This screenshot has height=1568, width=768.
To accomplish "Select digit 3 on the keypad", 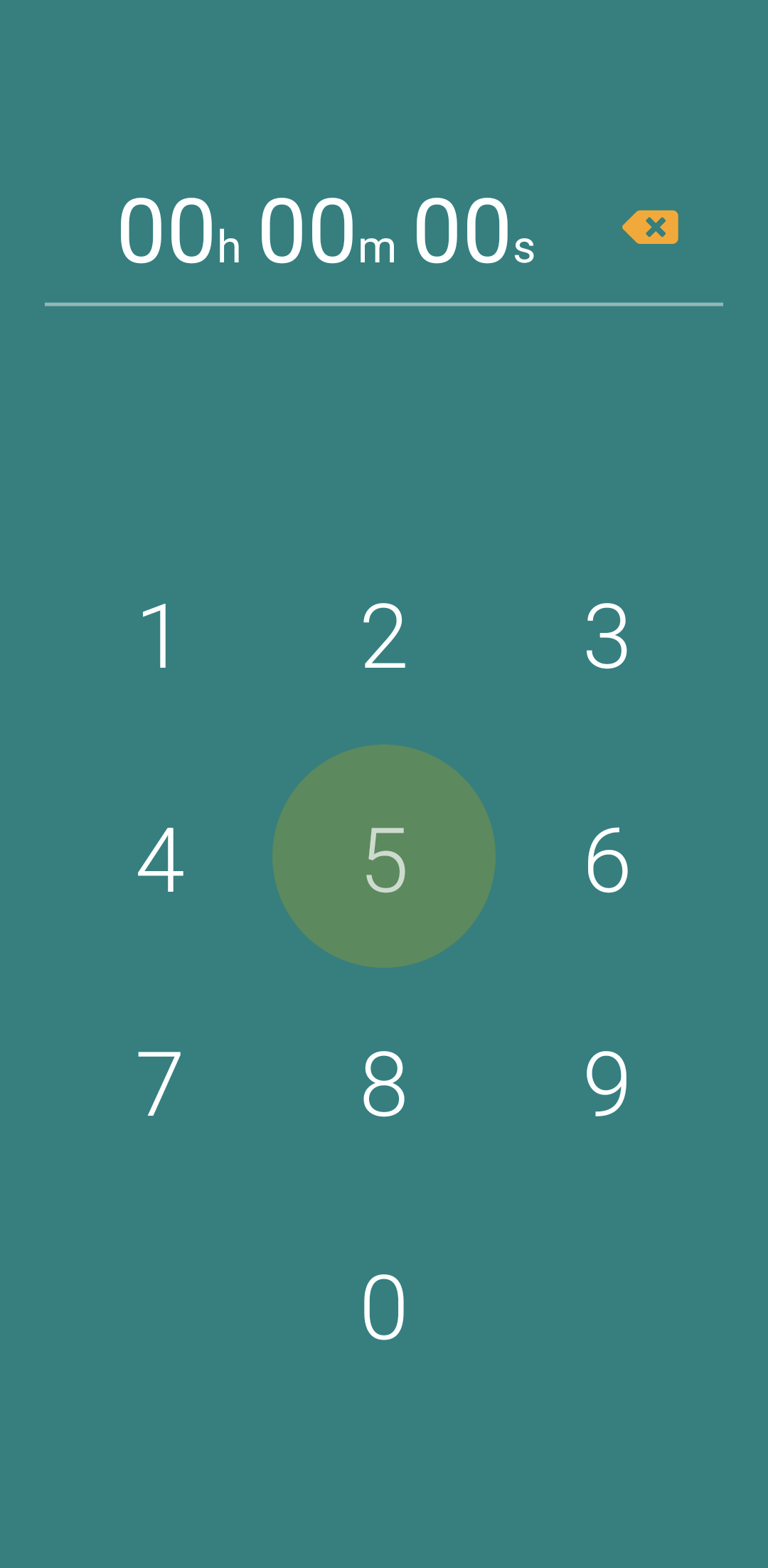I will (607, 635).
